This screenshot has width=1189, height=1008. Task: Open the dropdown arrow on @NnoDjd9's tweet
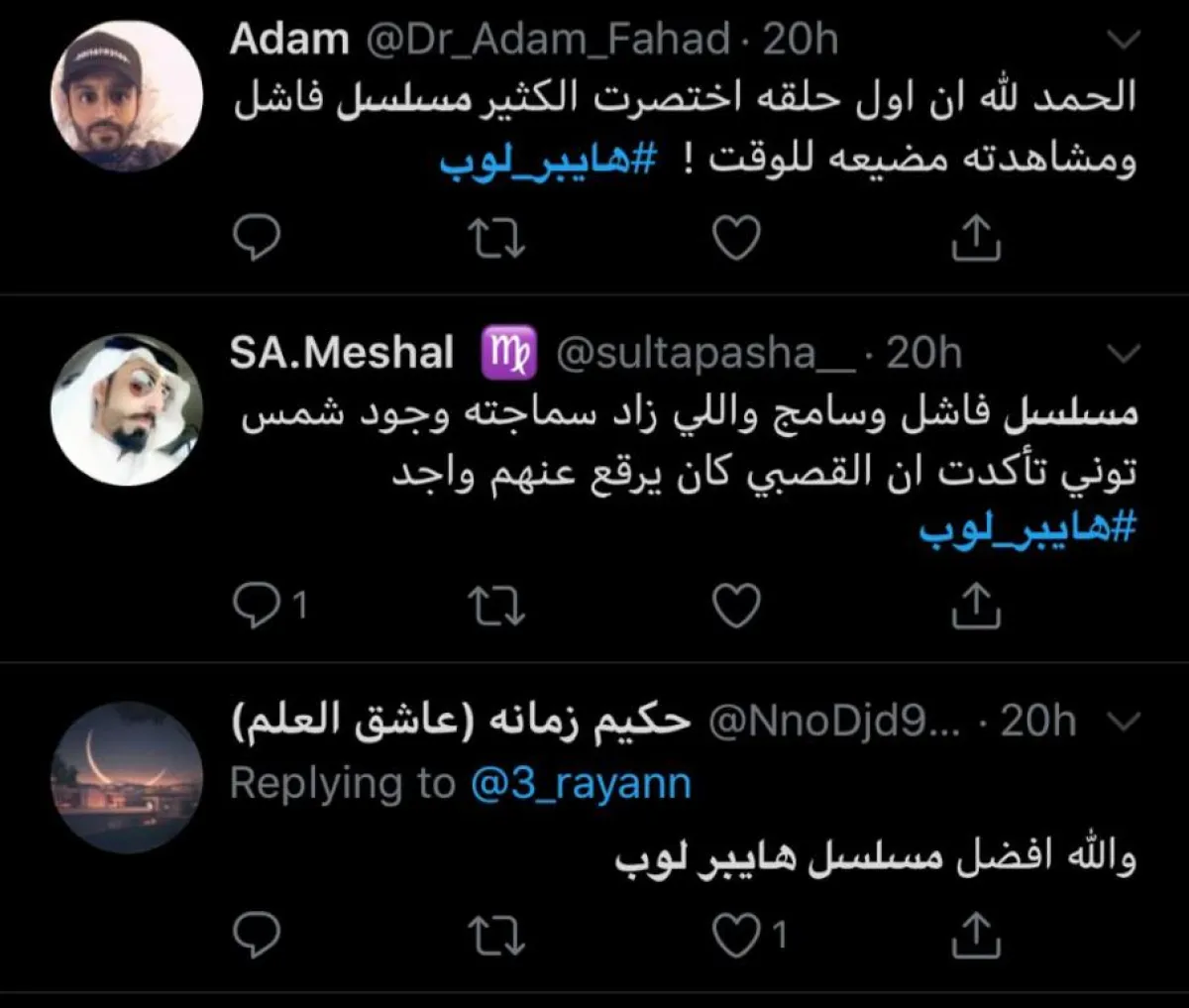coord(1126,720)
